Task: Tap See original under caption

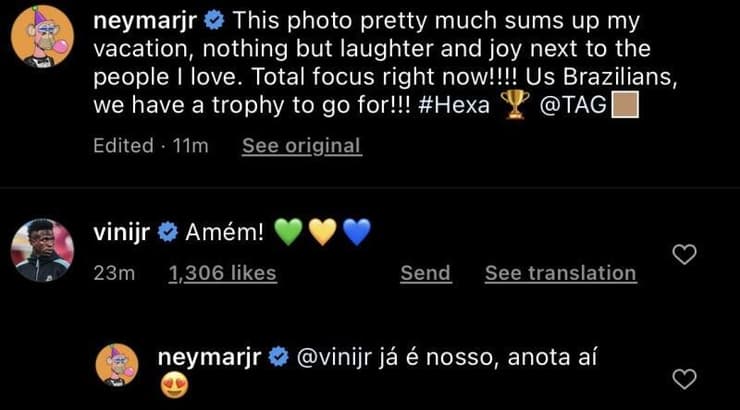Action: pos(301,146)
